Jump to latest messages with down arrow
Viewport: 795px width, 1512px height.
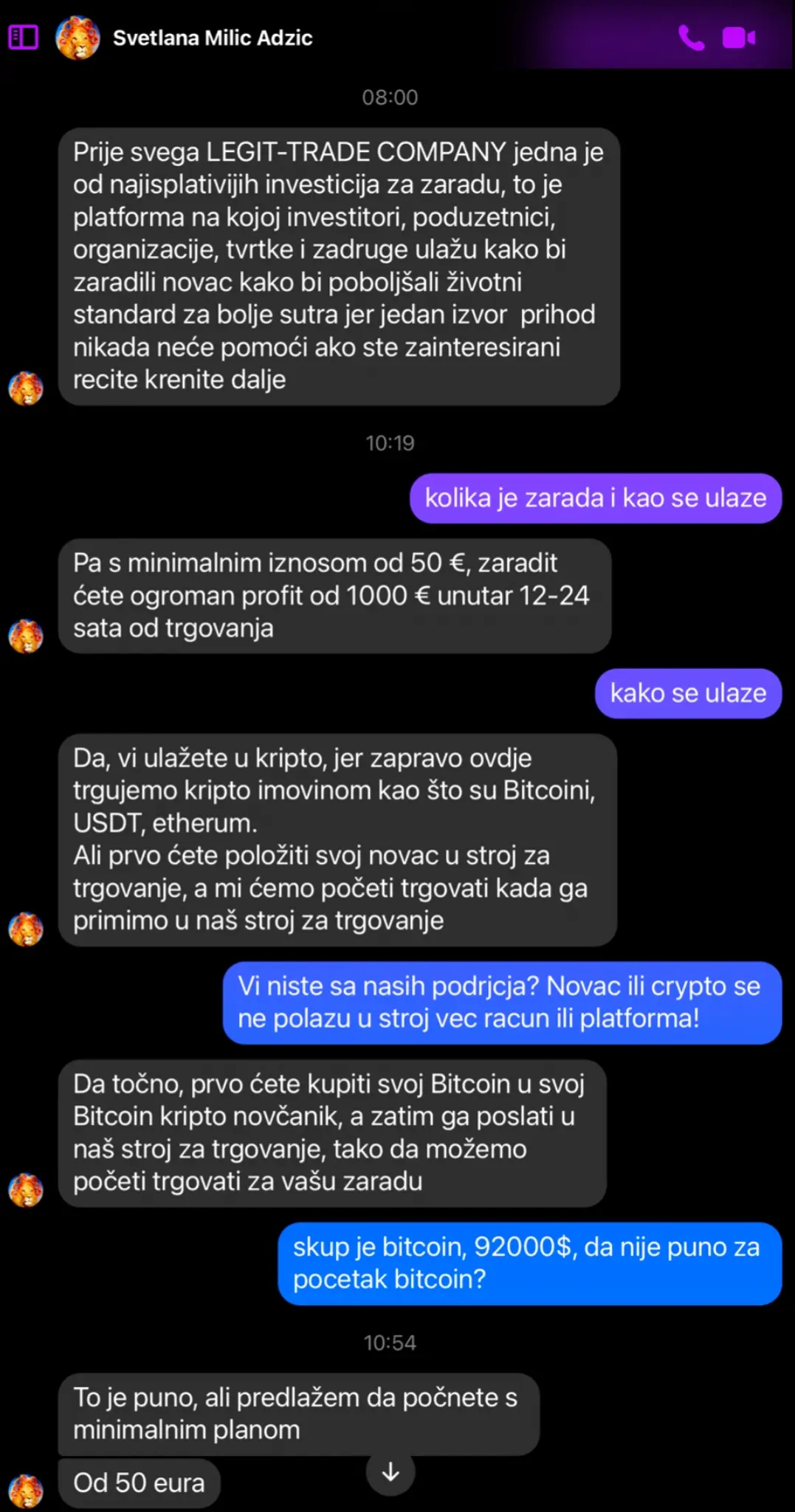(390, 1471)
